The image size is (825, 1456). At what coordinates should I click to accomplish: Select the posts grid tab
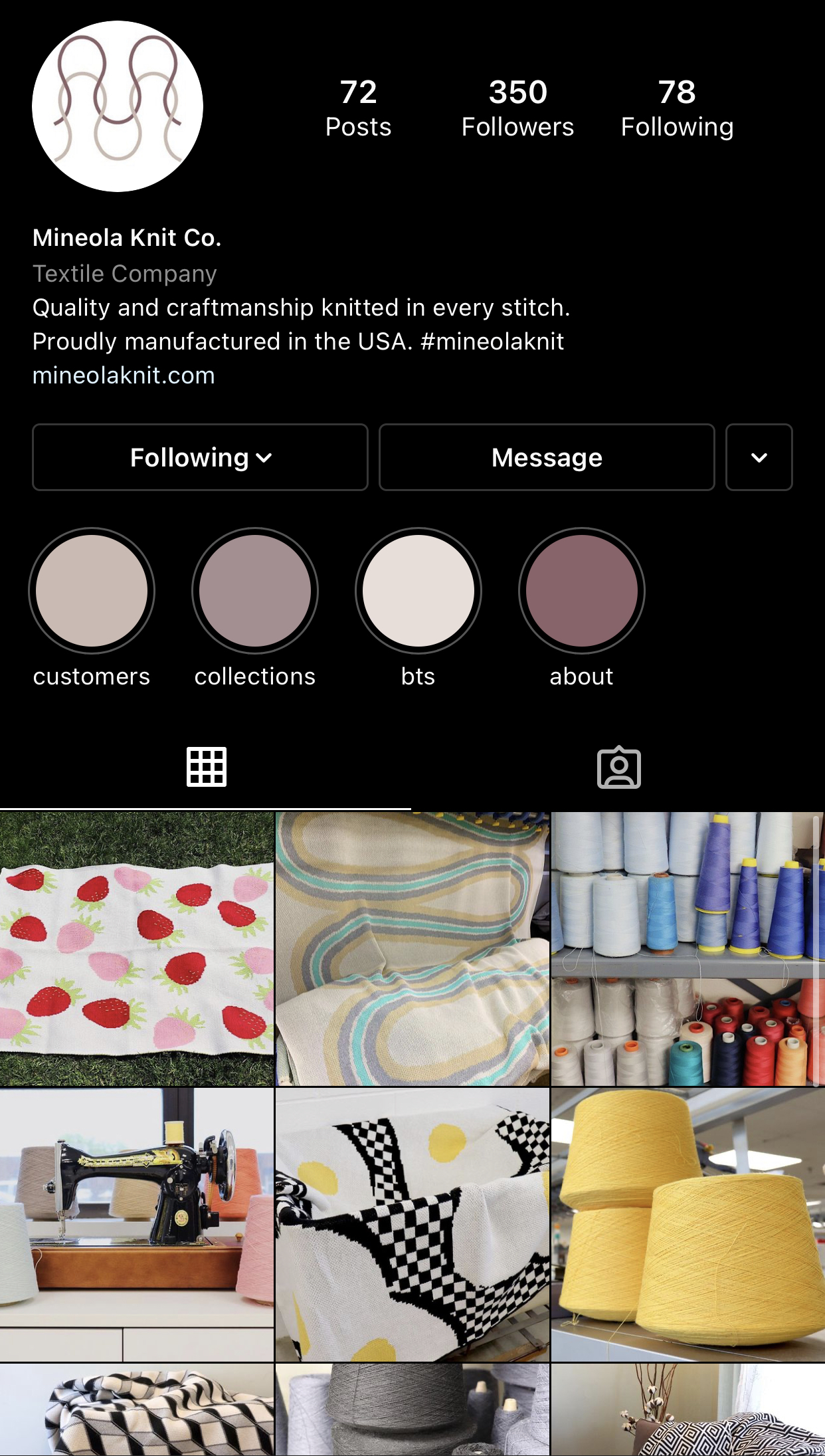click(x=206, y=767)
